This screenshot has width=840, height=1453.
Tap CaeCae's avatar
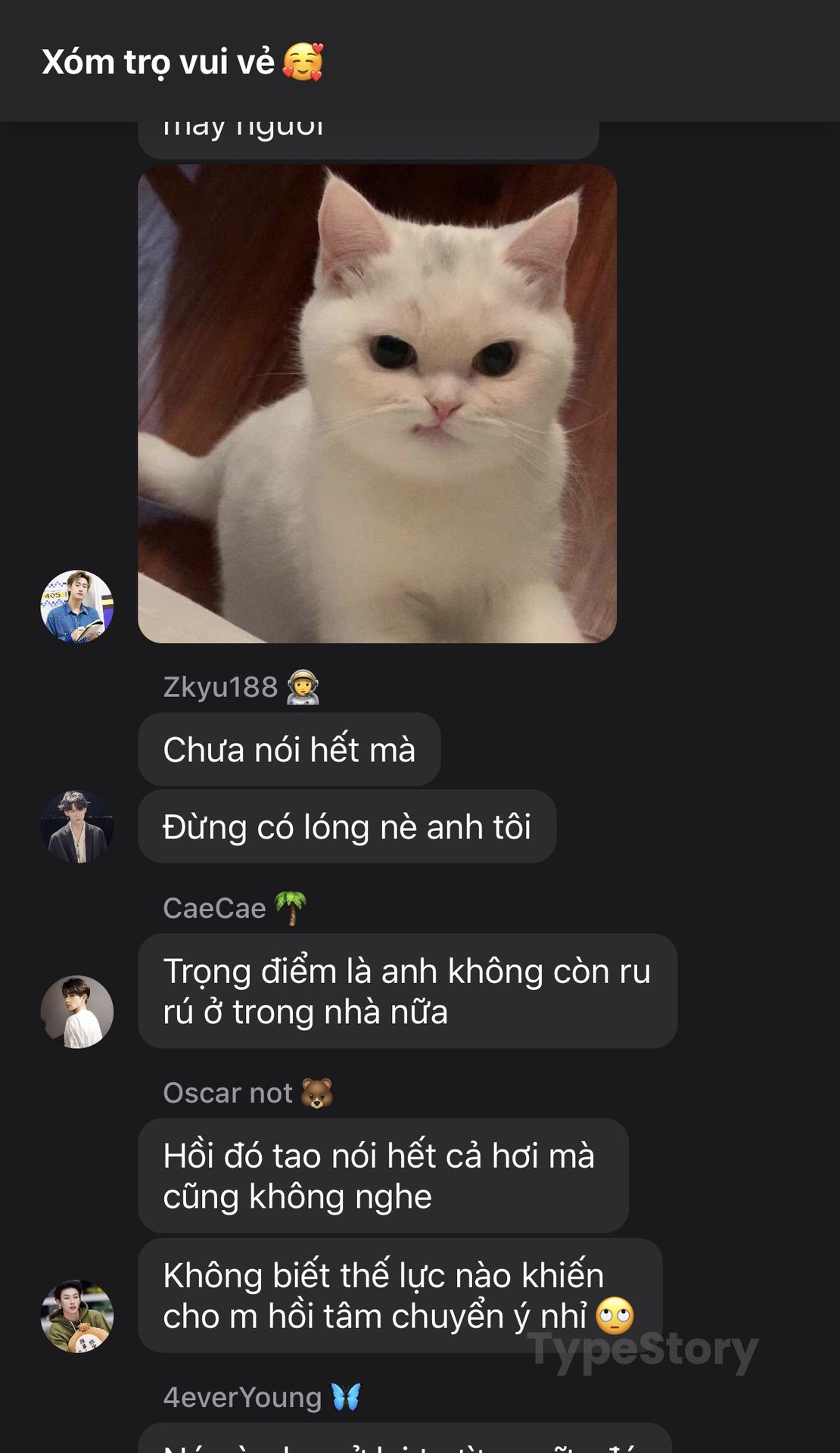[x=76, y=1012]
